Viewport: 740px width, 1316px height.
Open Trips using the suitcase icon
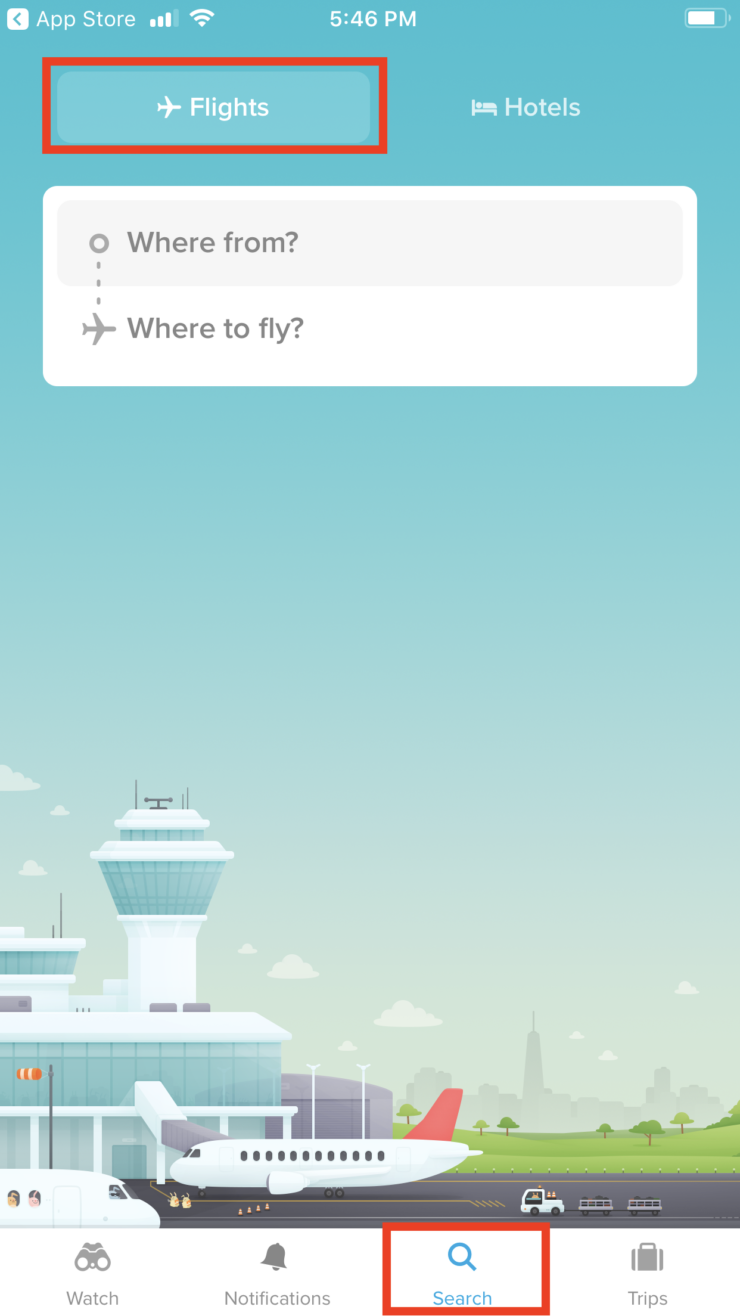click(x=647, y=1255)
